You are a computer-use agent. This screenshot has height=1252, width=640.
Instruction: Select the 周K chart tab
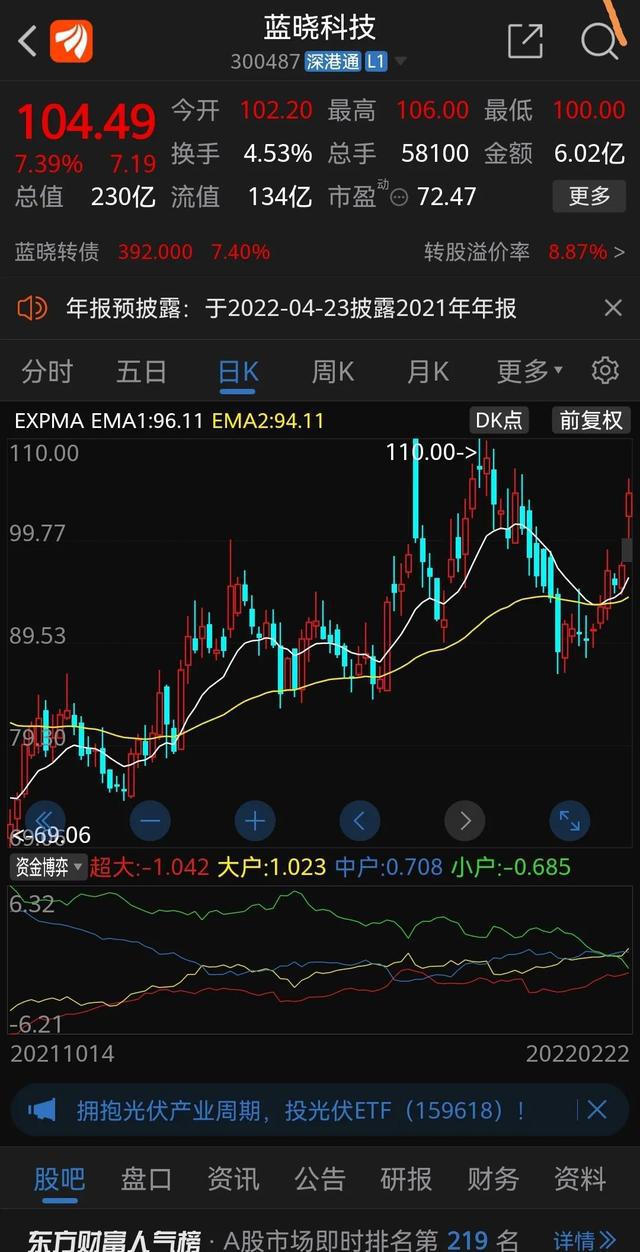pyautogui.click(x=333, y=372)
